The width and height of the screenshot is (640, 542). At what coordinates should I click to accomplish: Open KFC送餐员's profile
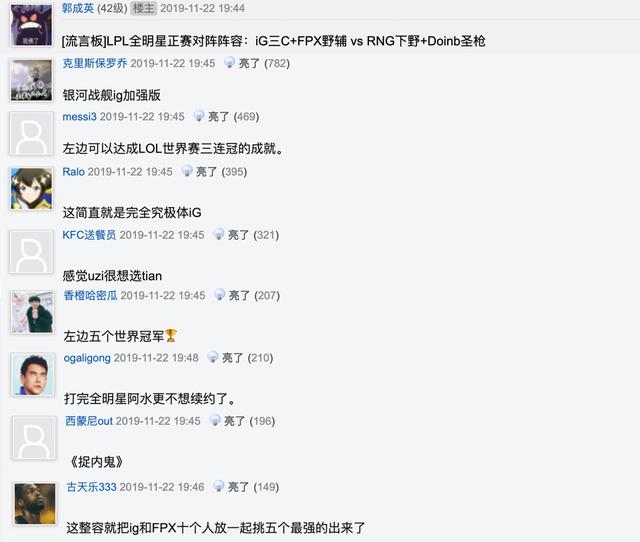click(x=88, y=235)
